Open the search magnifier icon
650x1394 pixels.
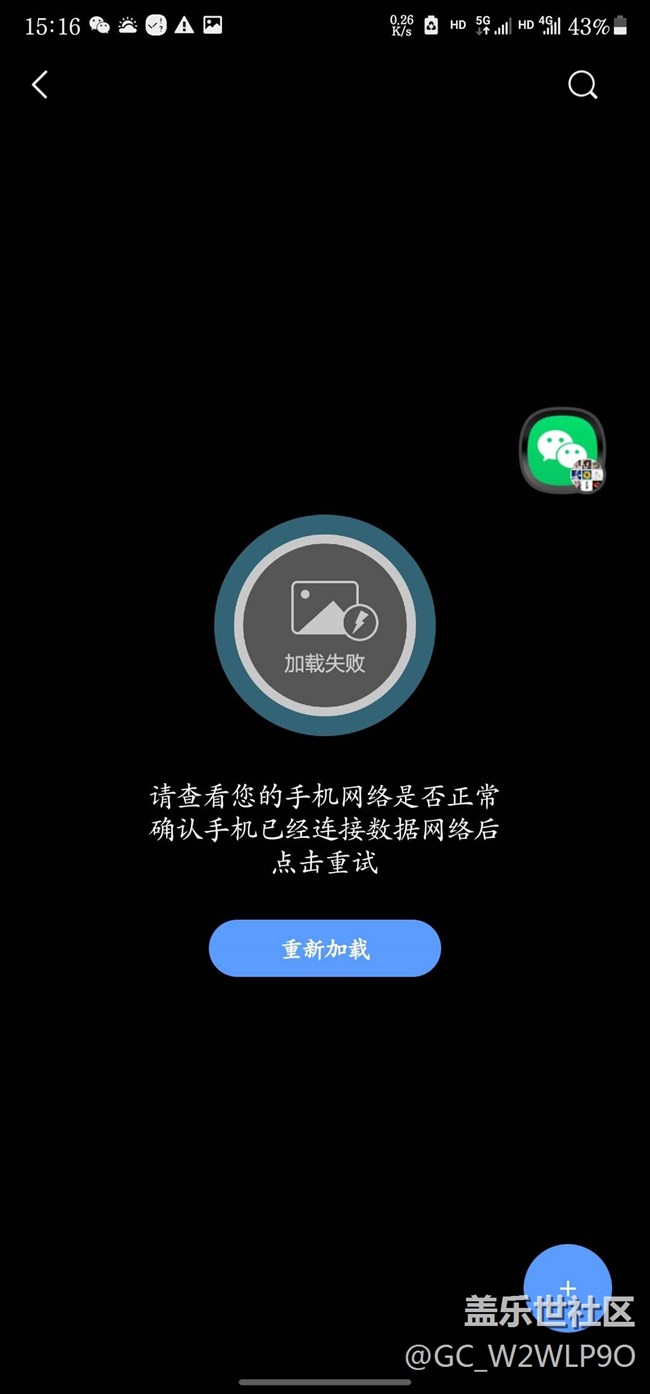click(582, 85)
